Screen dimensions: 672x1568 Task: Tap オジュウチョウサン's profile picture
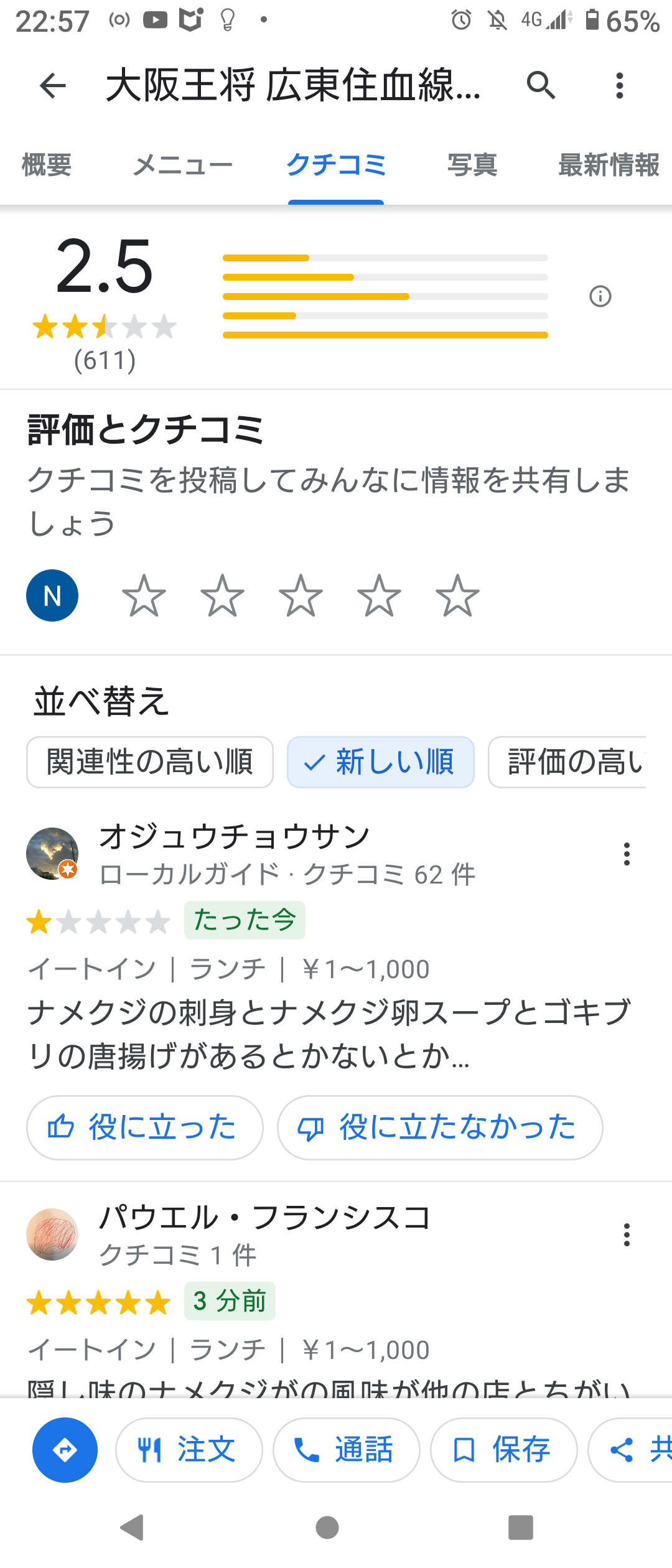pos(52,854)
